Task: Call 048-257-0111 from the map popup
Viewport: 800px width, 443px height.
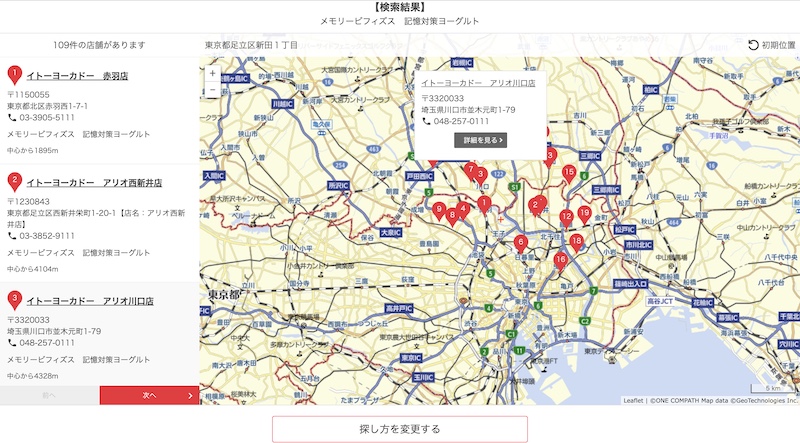Action: click(x=461, y=121)
